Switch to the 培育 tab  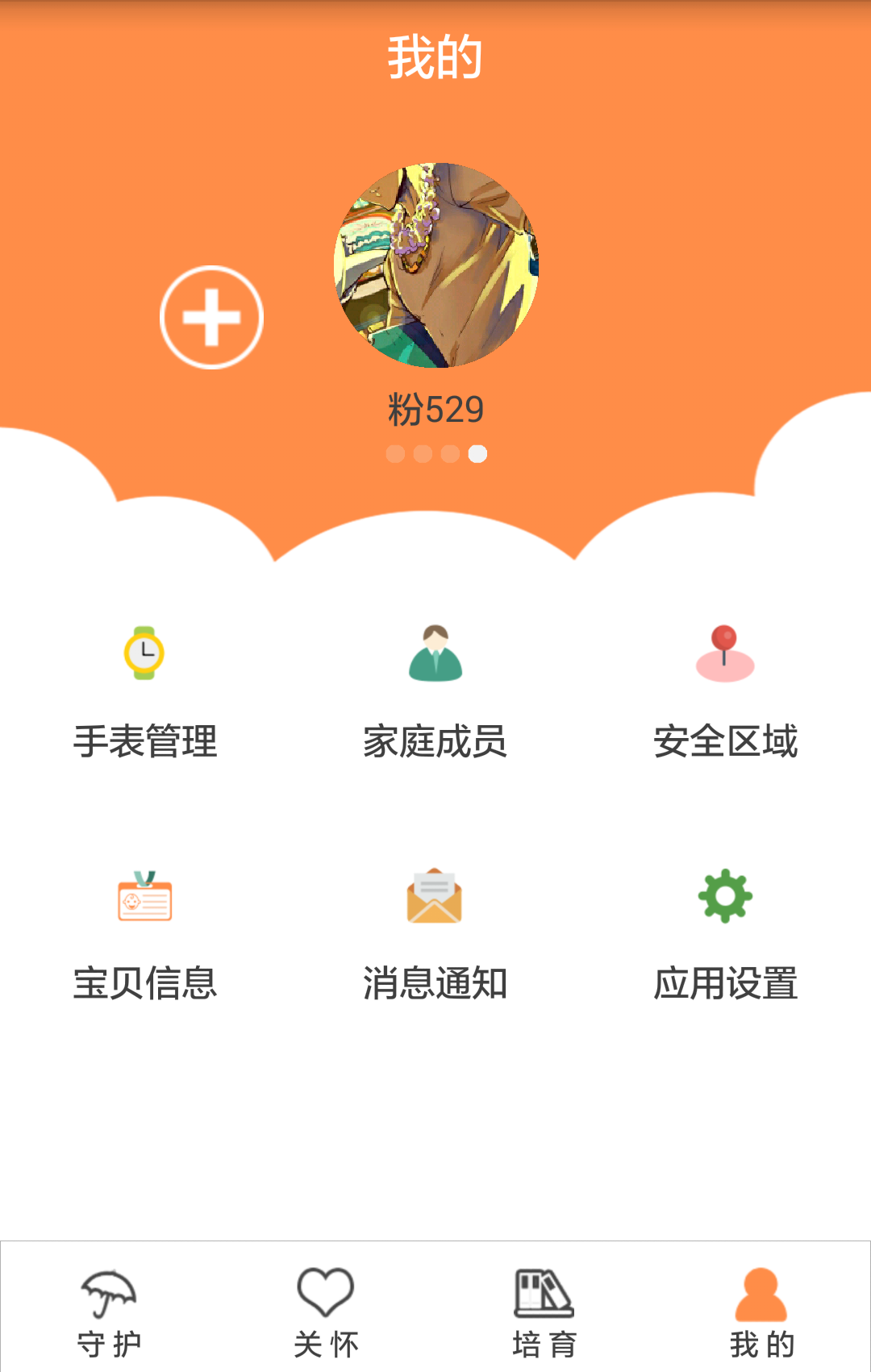tap(544, 1312)
